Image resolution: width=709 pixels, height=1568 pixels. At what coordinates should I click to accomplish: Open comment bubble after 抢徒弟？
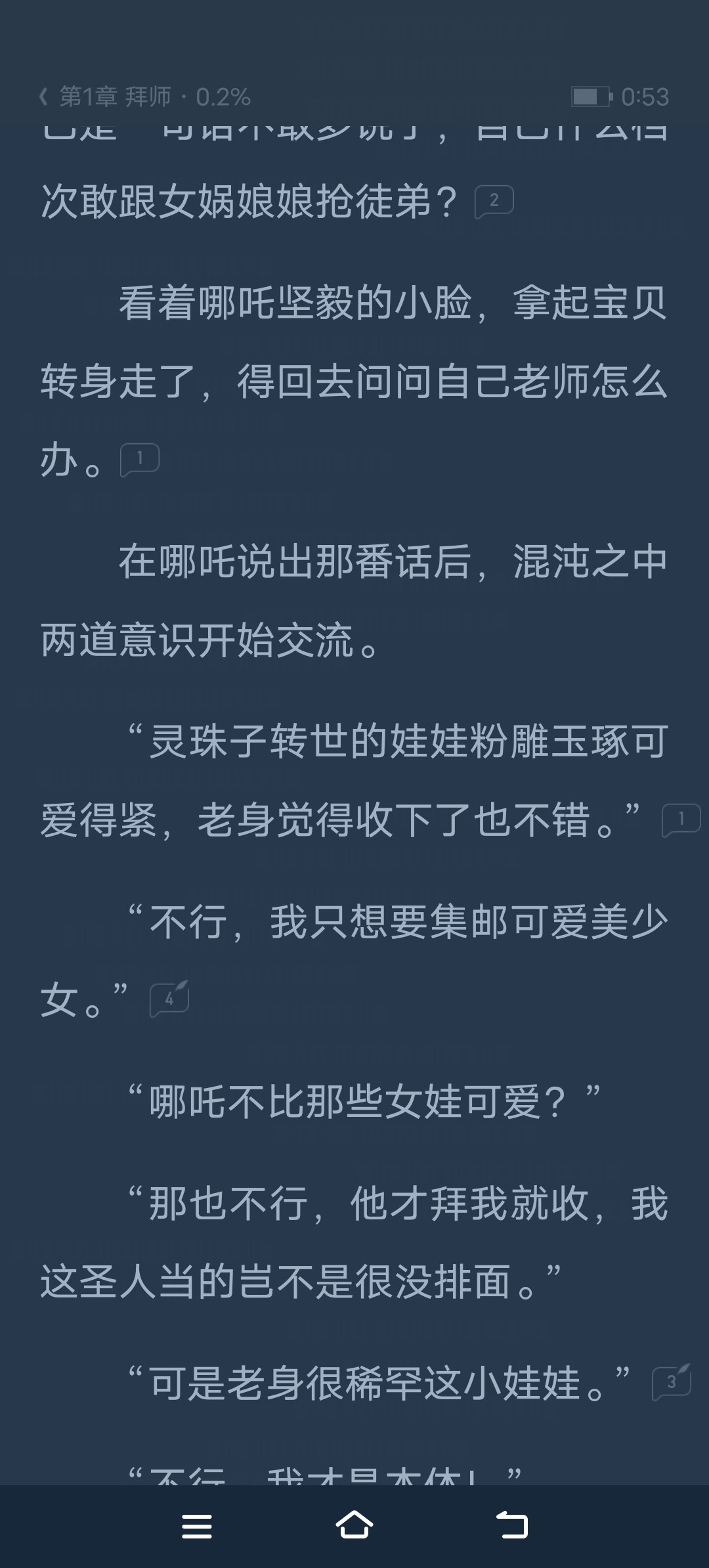[494, 201]
